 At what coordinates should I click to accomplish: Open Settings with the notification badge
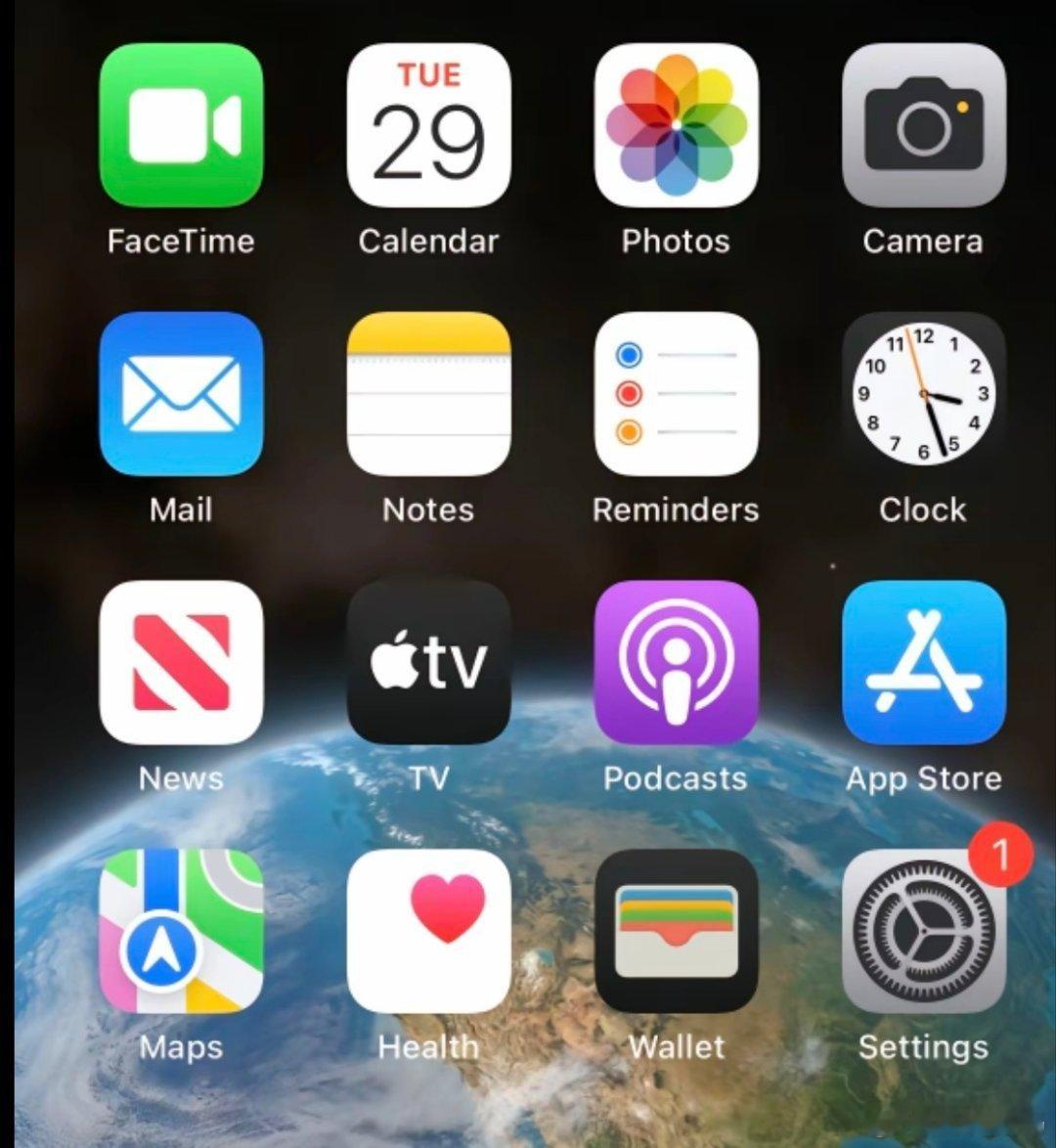pyautogui.click(x=923, y=932)
